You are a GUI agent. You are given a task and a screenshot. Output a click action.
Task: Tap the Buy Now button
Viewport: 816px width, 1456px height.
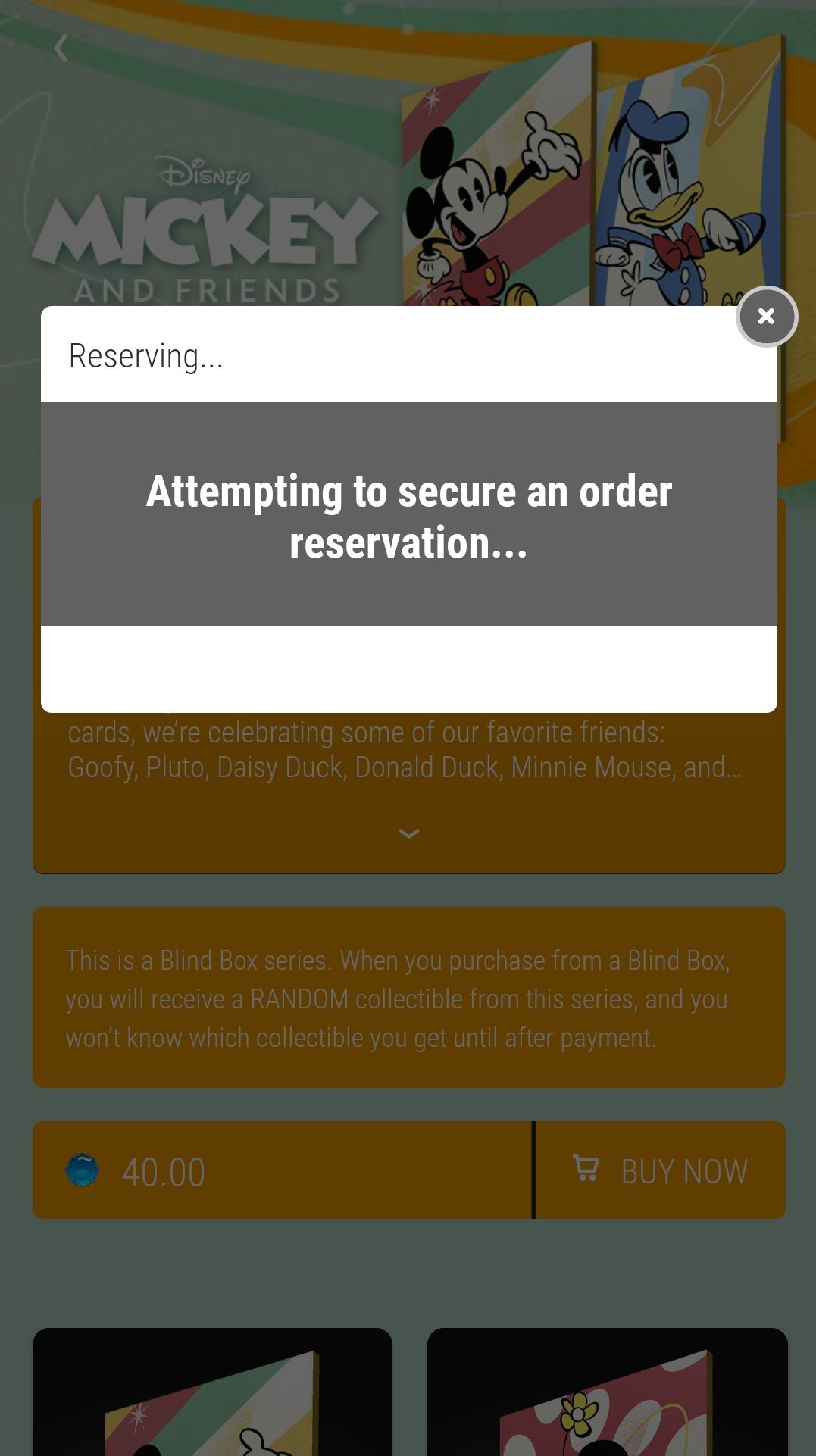tap(661, 1170)
